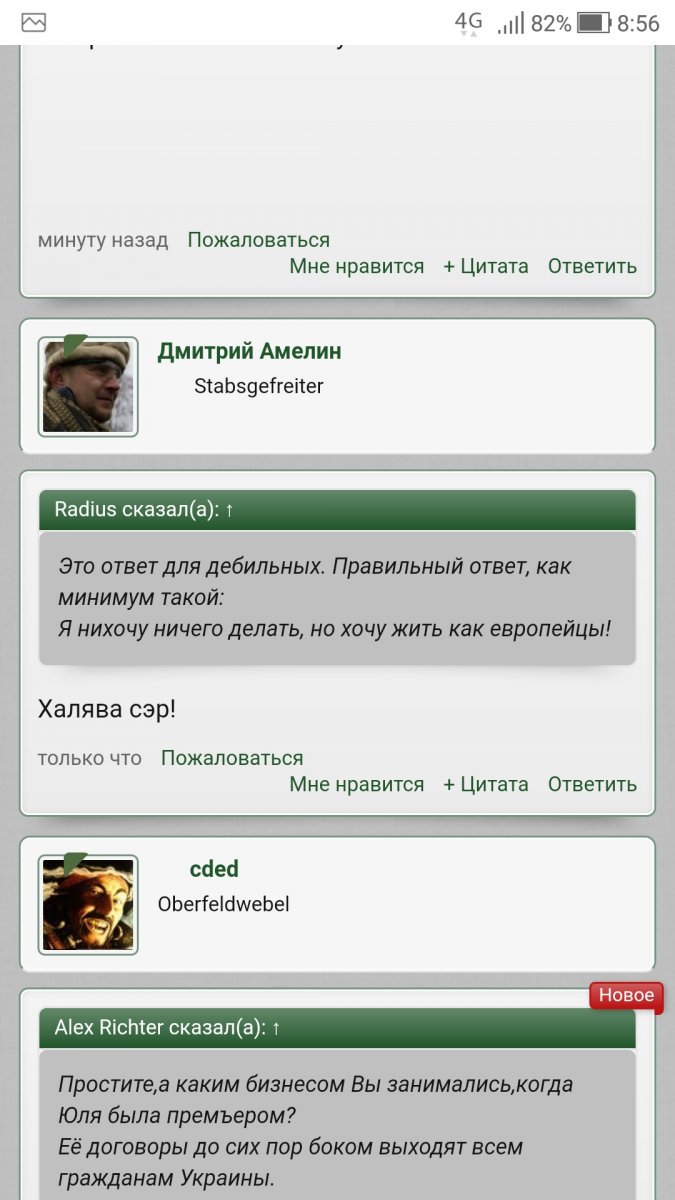Viewport: 675px width, 1200px height.
Task: View Дмитрий Амелин's avatar
Action: tap(88, 386)
